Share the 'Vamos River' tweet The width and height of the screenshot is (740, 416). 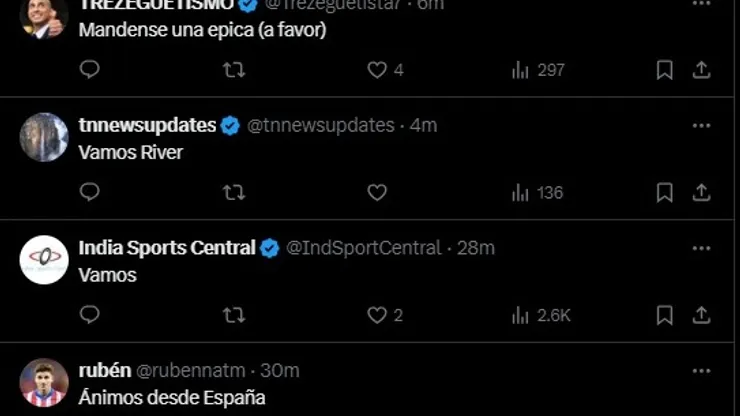tap(701, 192)
